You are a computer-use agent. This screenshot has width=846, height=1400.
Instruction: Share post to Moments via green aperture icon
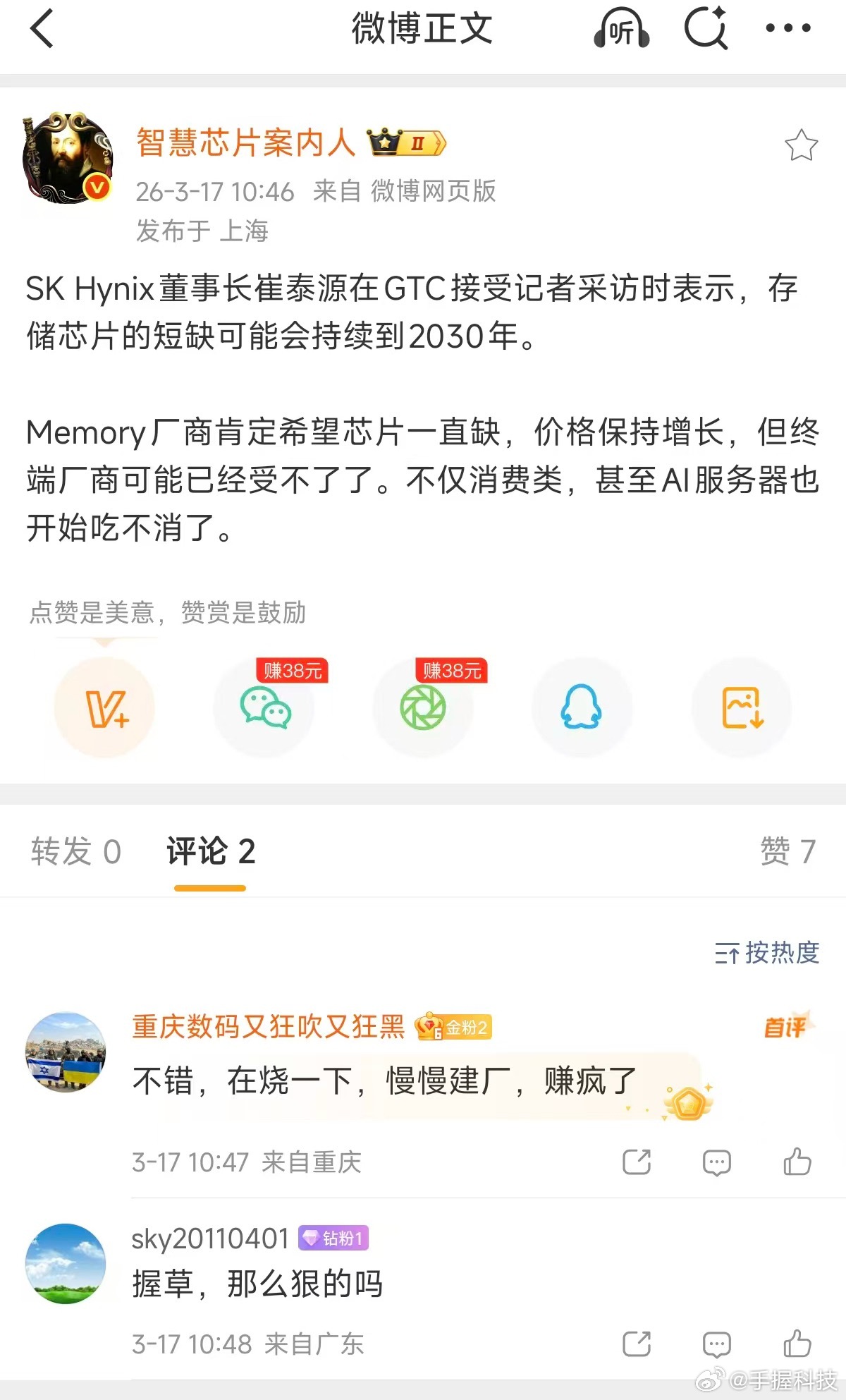coord(424,709)
